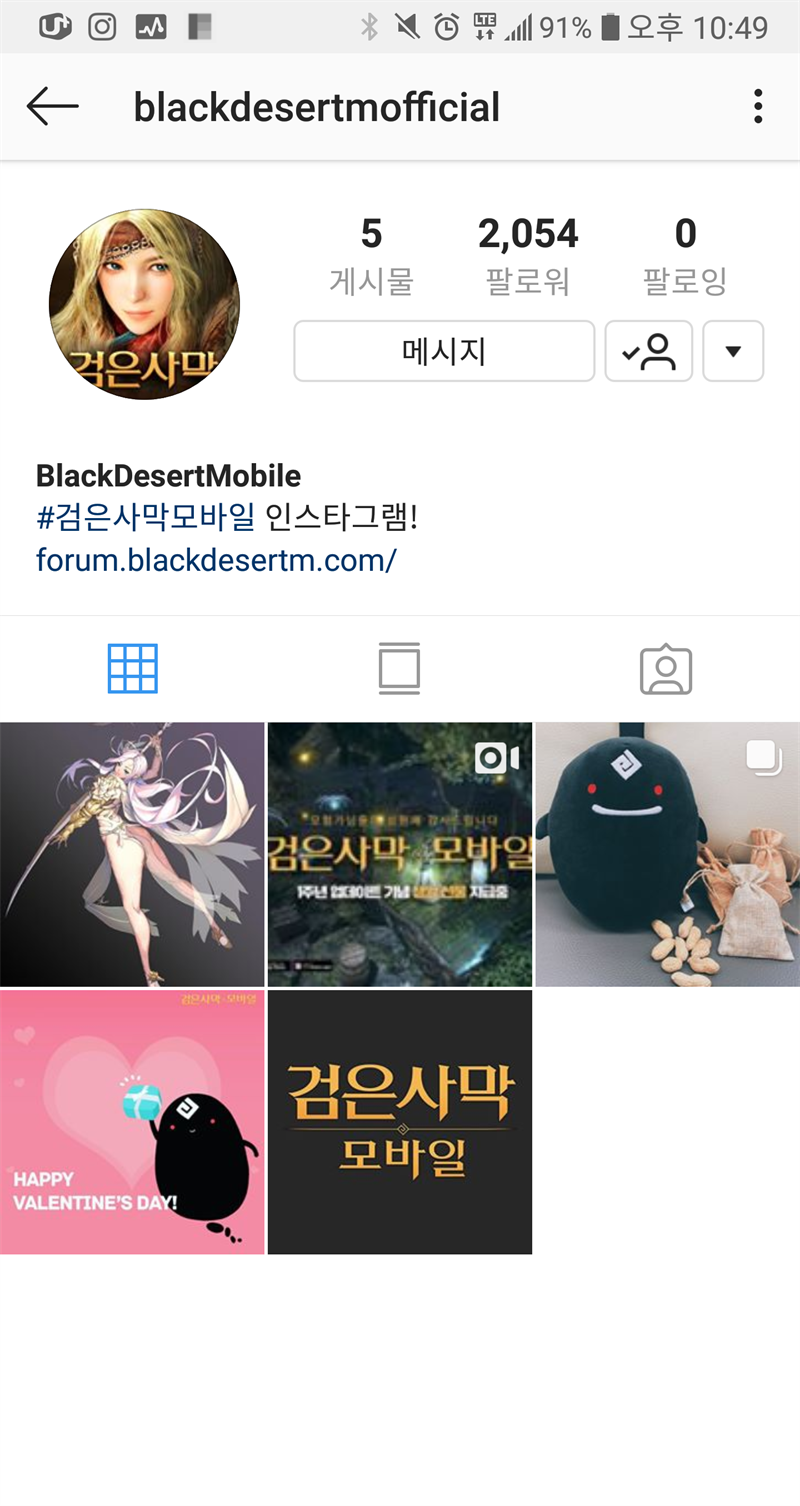
Task: Open the 검은사막 모바일 logo post
Action: pos(400,1122)
